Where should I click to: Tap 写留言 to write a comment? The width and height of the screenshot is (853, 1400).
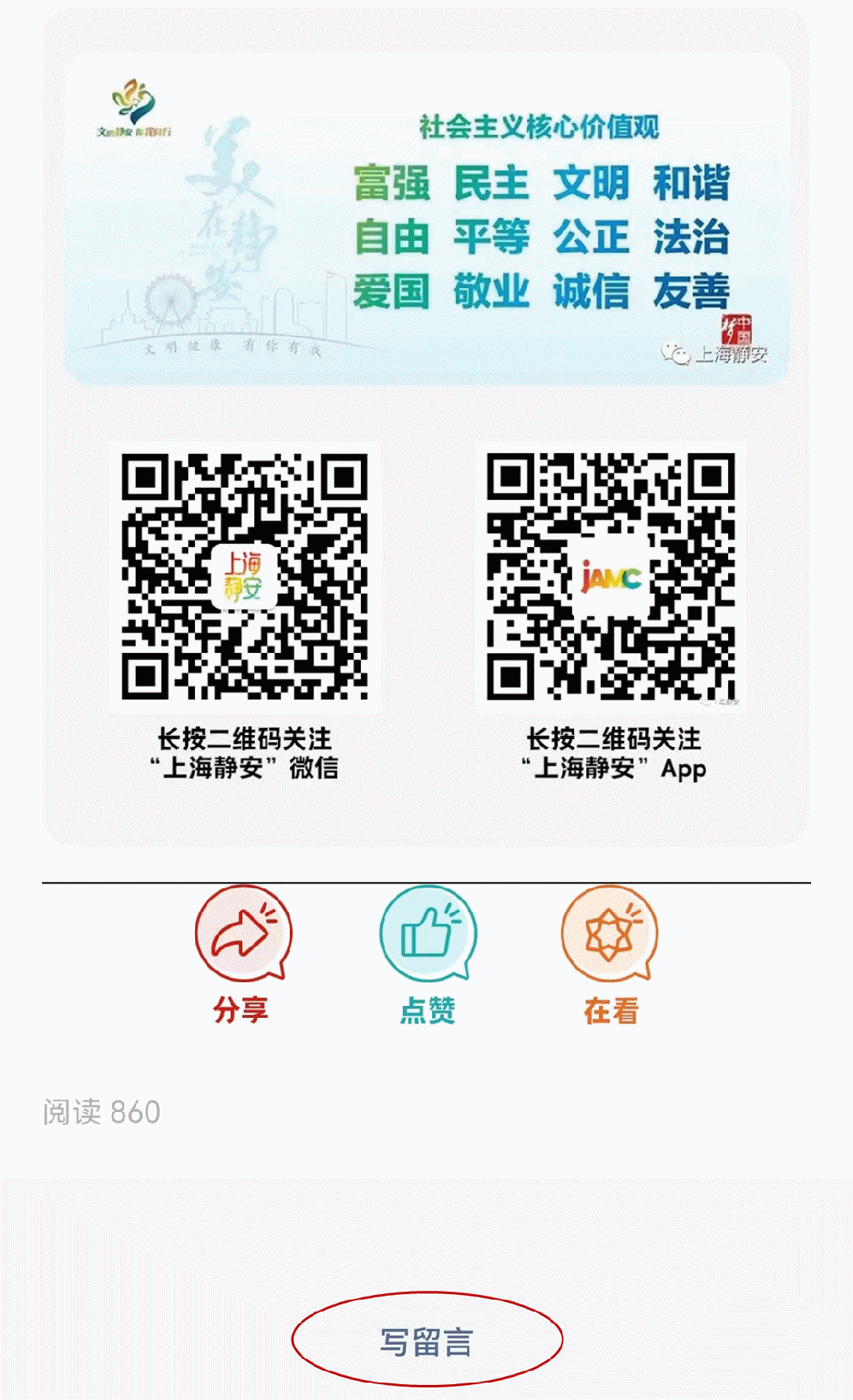pyautogui.click(x=426, y=1342)
